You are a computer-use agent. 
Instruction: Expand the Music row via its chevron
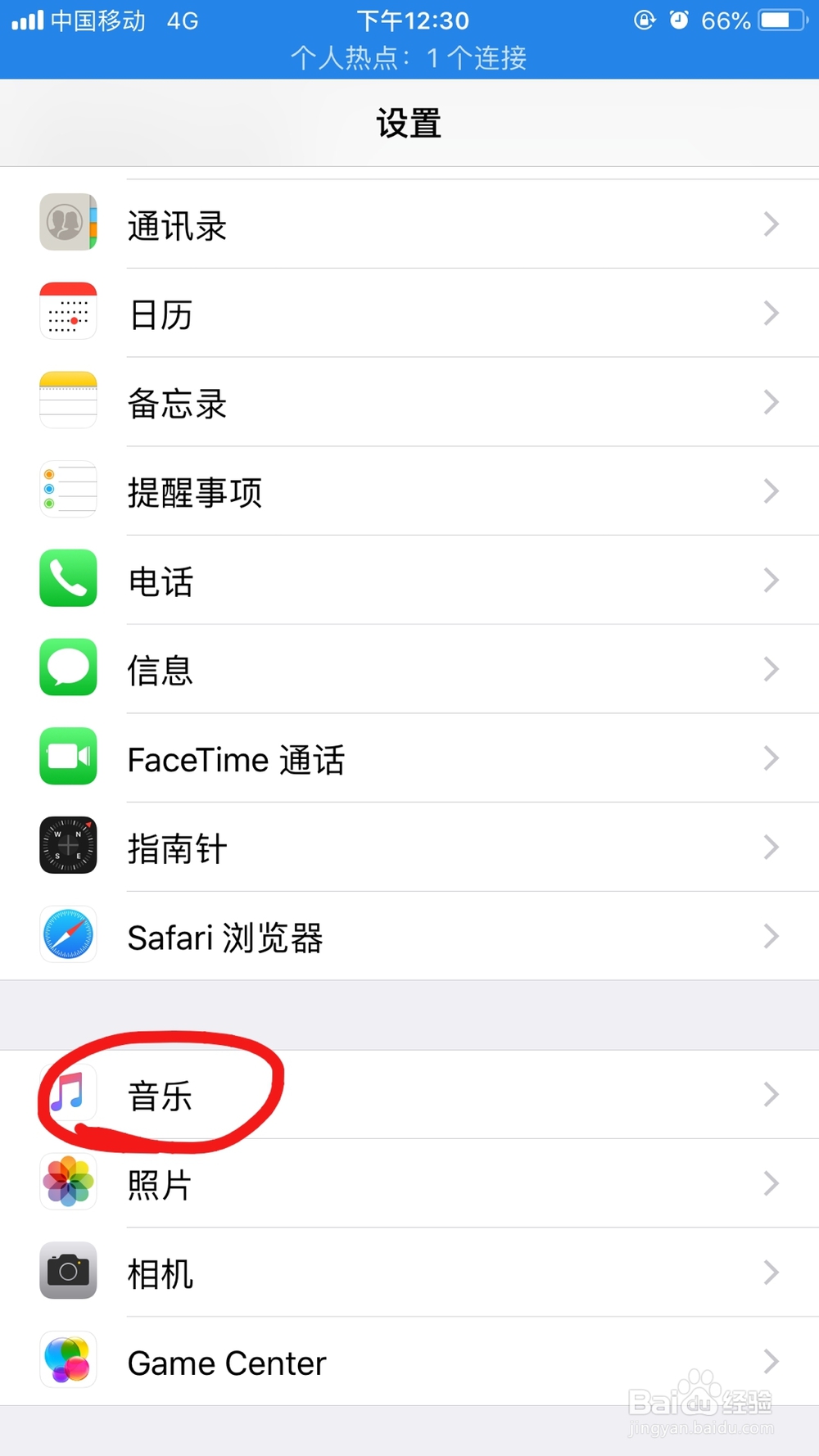[771, 1094]
